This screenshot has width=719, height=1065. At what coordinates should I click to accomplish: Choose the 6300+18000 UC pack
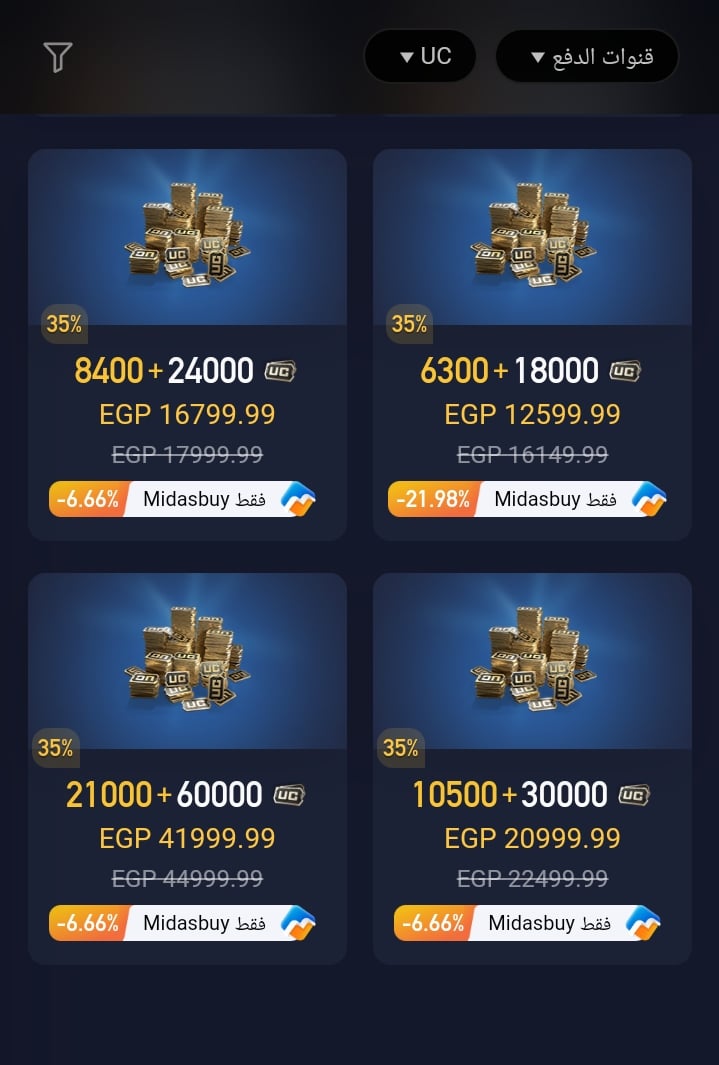[532, 345]
